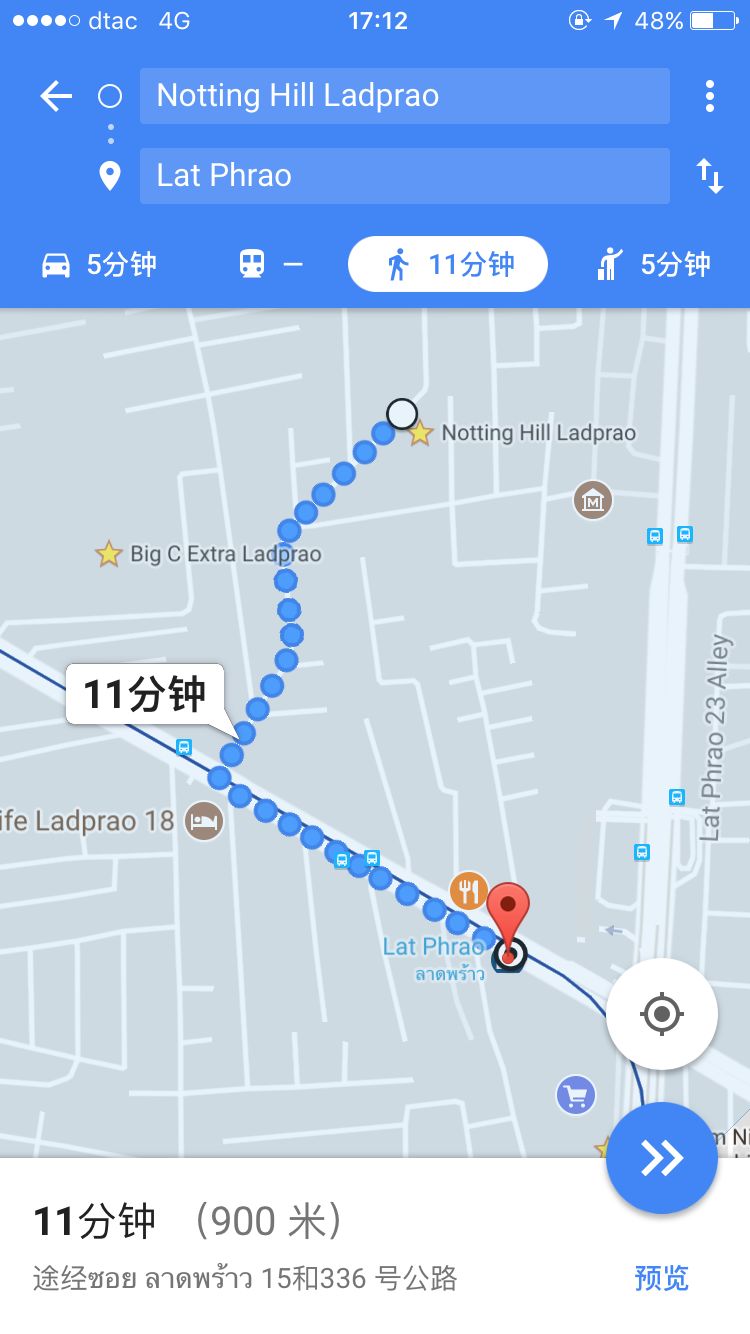This screenshot has height=1334, width=750.
Task: Open route preview via 预览
Action: (661, 1278)
